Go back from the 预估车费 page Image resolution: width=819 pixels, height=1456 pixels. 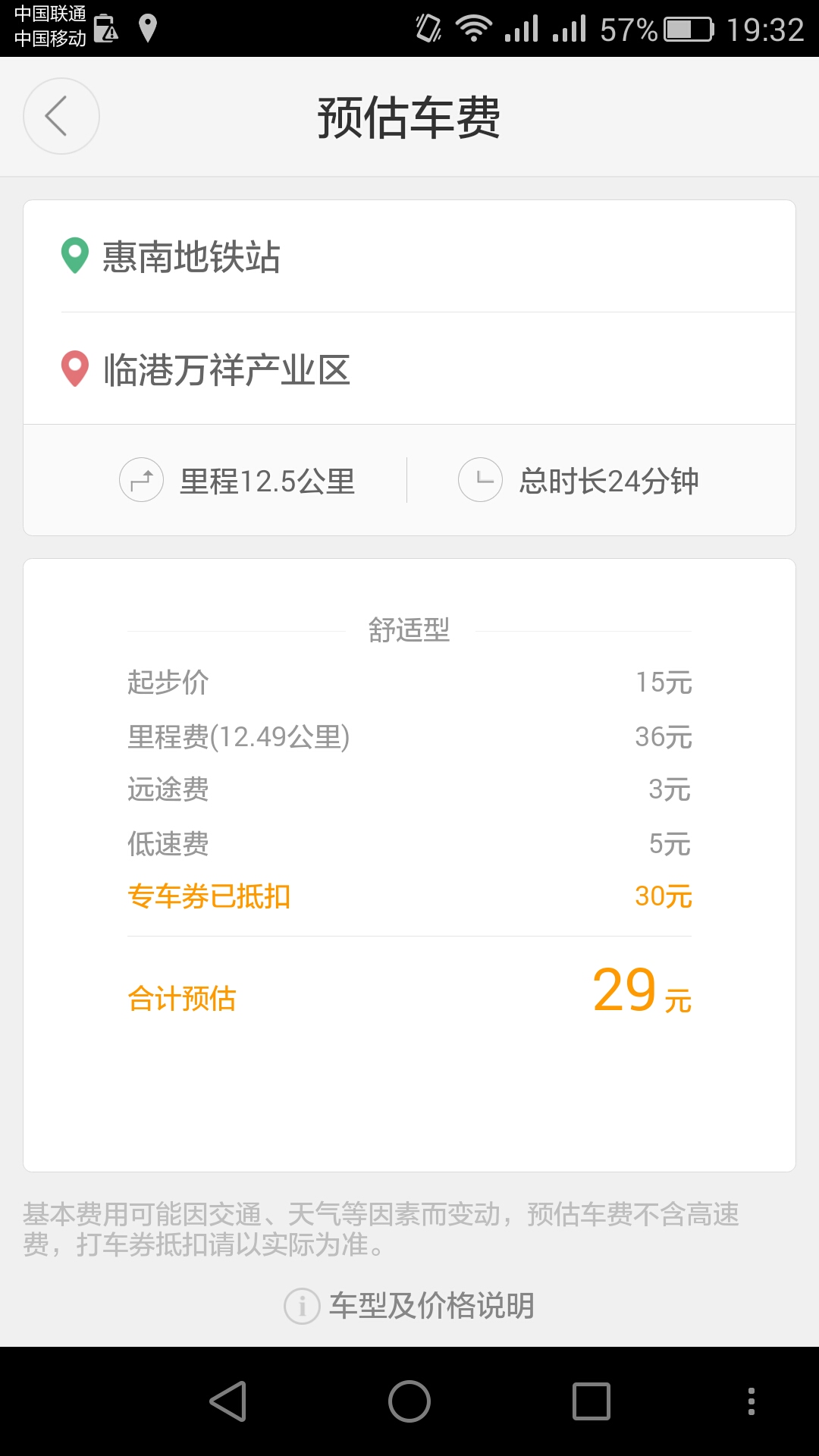61,116
